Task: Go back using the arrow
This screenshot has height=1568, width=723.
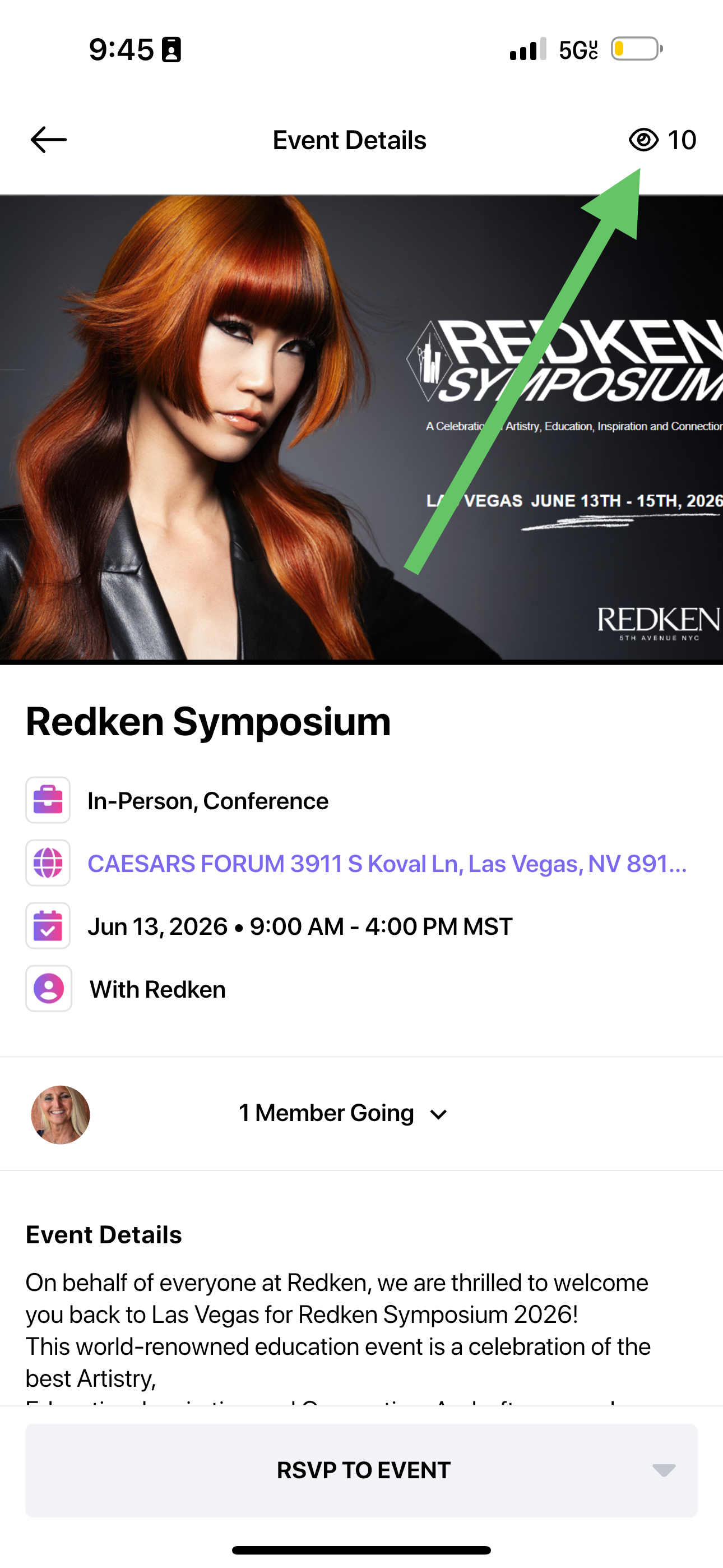Action: [x=49, y=140]
